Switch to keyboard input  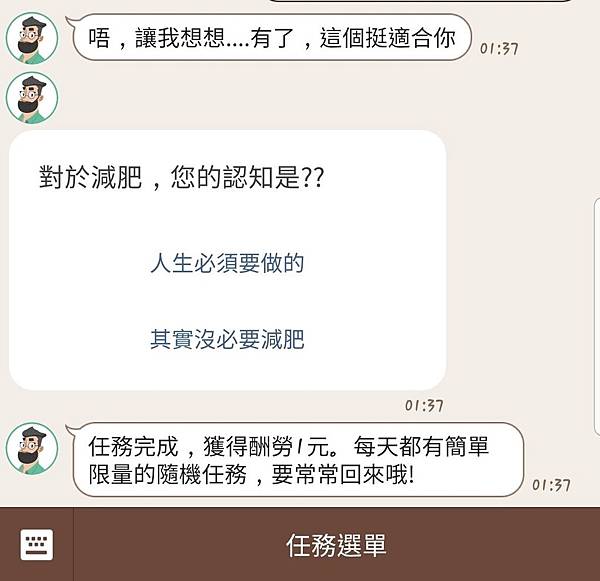(37, 545)
